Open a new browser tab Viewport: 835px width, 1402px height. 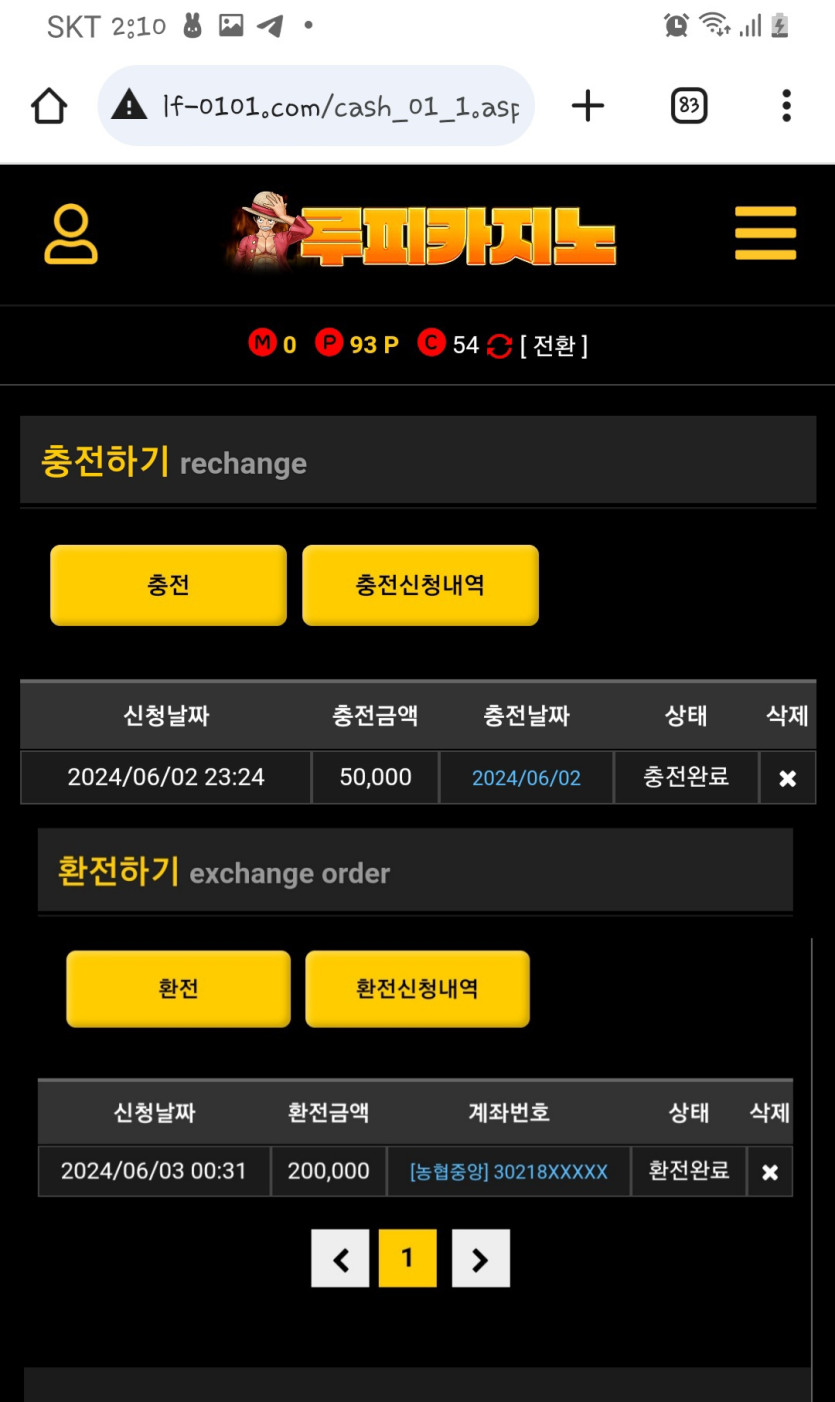(x=588, y=106)
